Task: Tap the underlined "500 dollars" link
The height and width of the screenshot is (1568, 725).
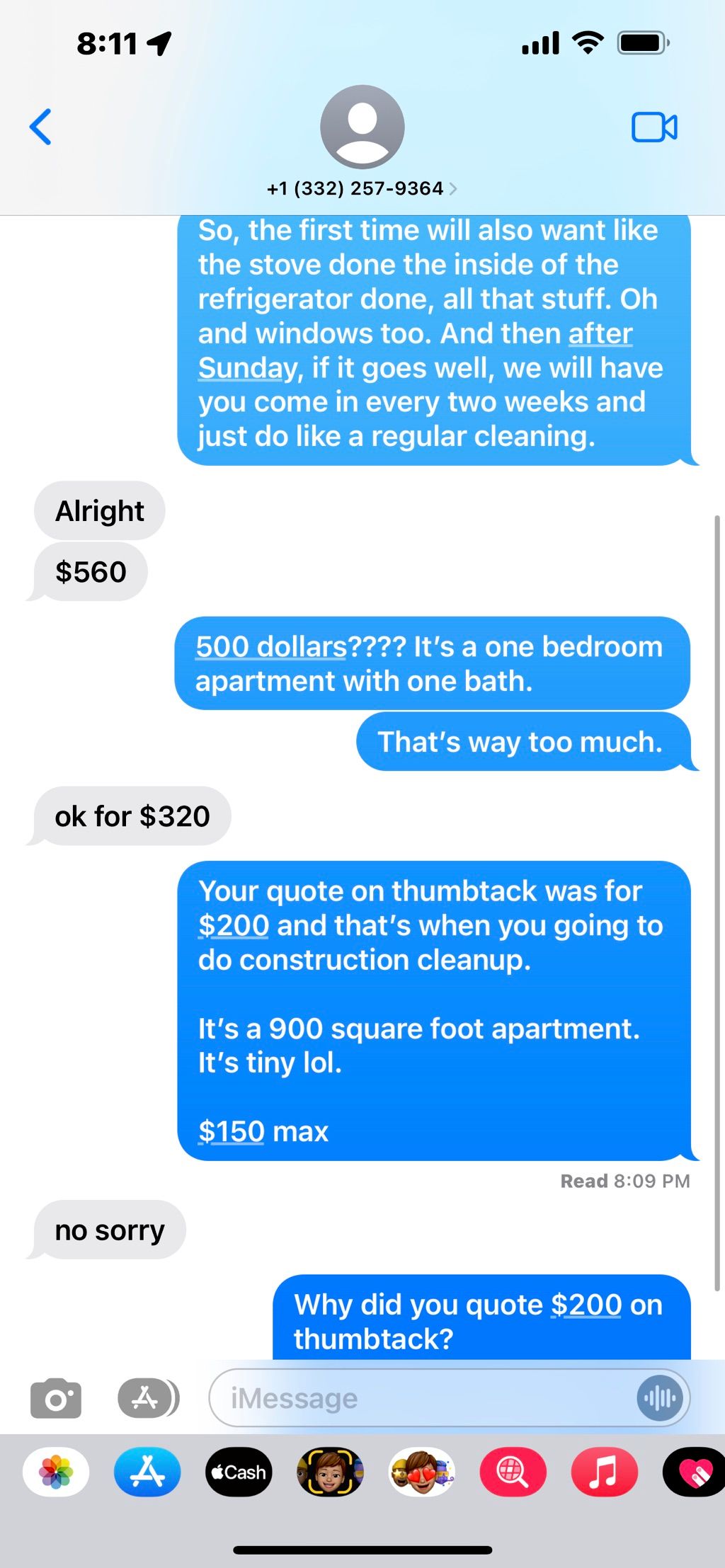Action: (x=270, y=646)
